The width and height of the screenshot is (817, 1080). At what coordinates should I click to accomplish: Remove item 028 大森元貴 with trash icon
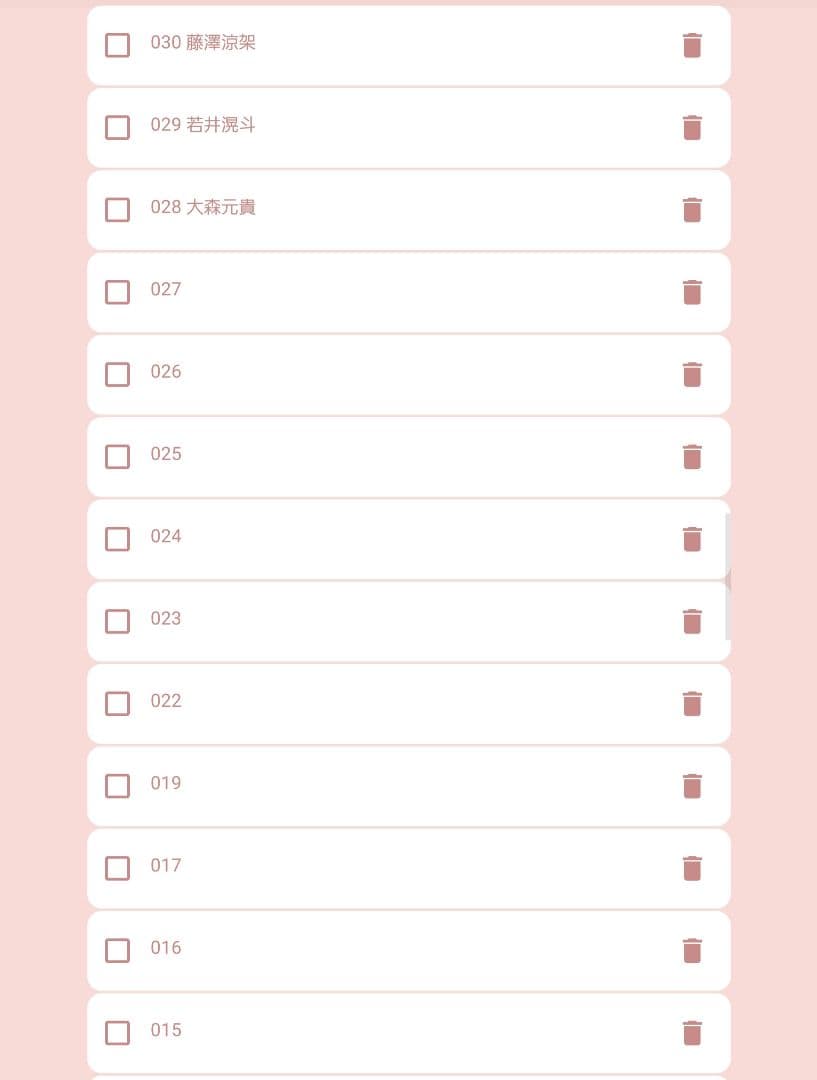pyautogui.click(x=692, y=209)
